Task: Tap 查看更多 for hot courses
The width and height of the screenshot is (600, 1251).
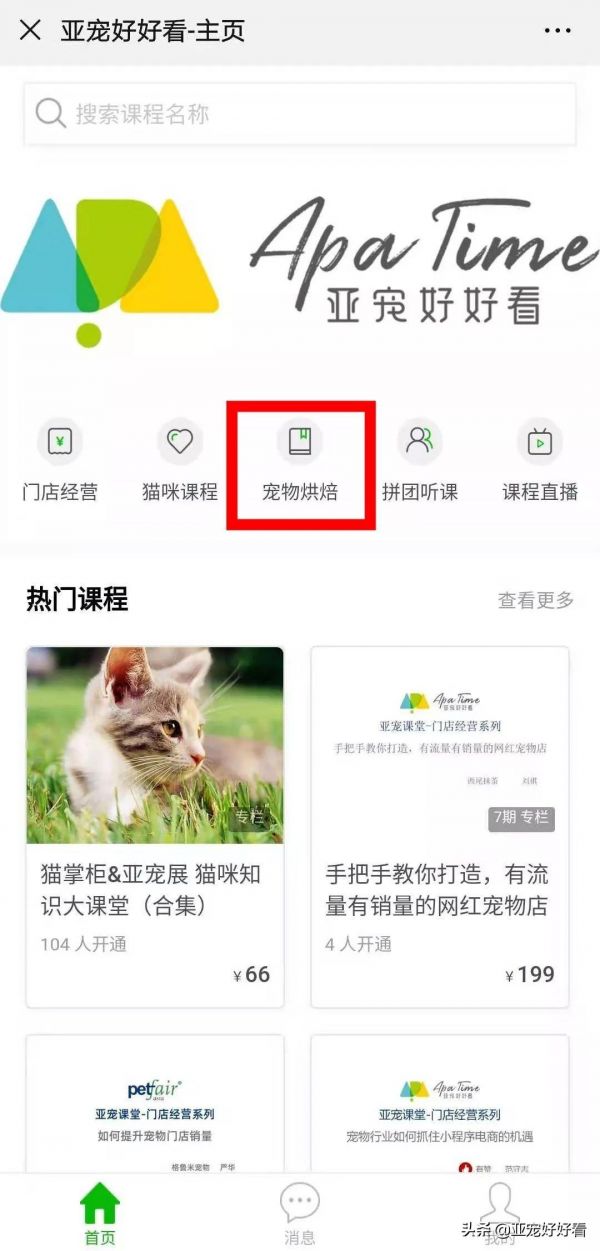Action: [x=536, y=600]
